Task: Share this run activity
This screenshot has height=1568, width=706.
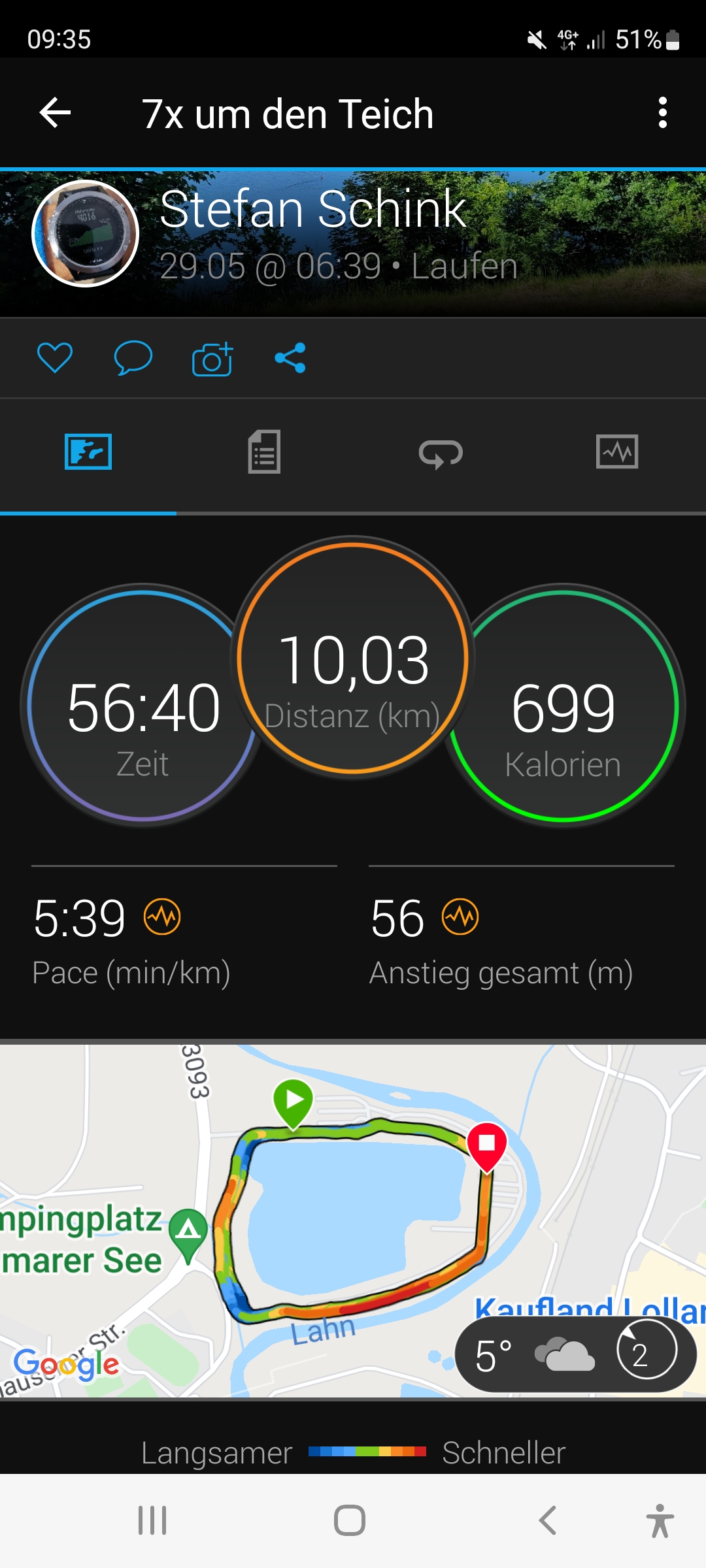Action: 290,358
